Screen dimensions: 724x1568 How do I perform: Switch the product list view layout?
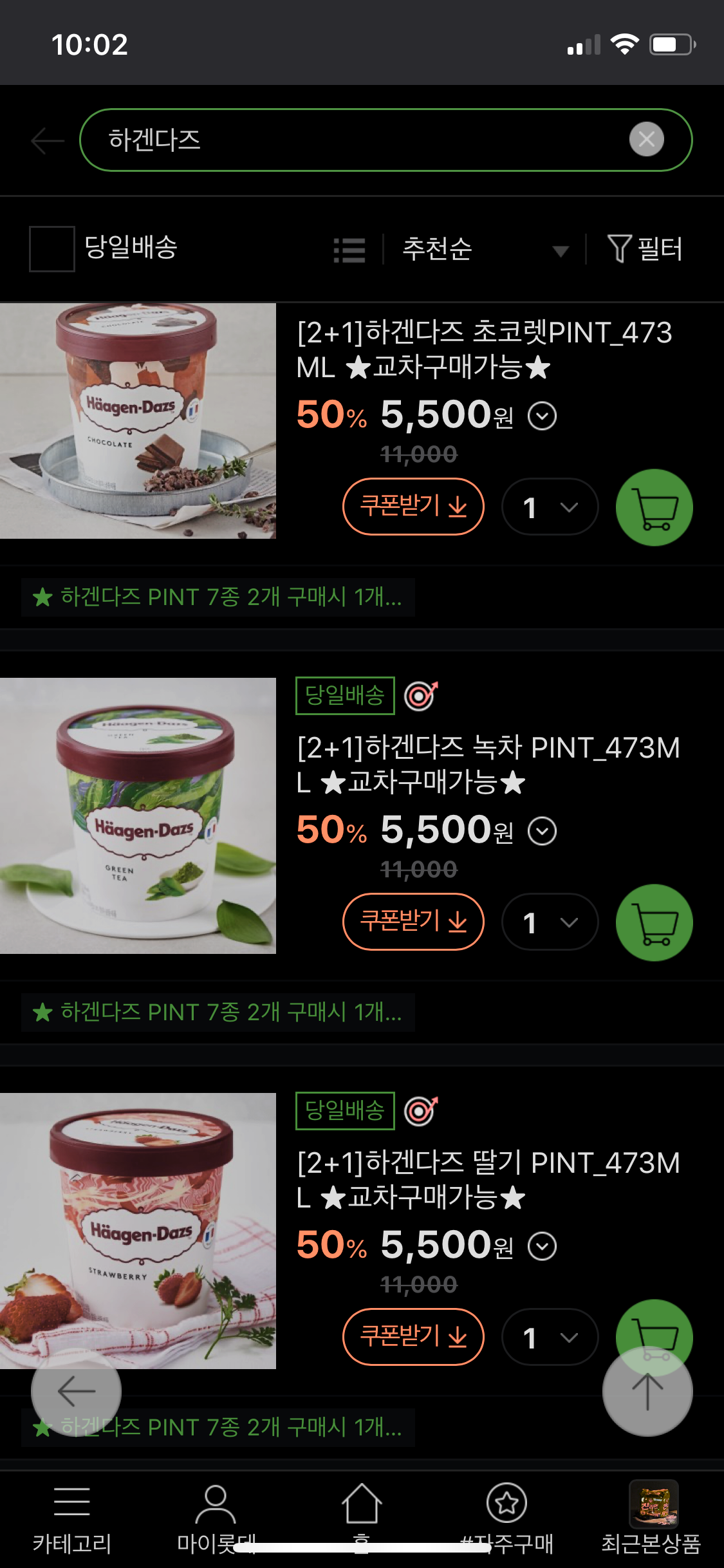coord(349,250)
